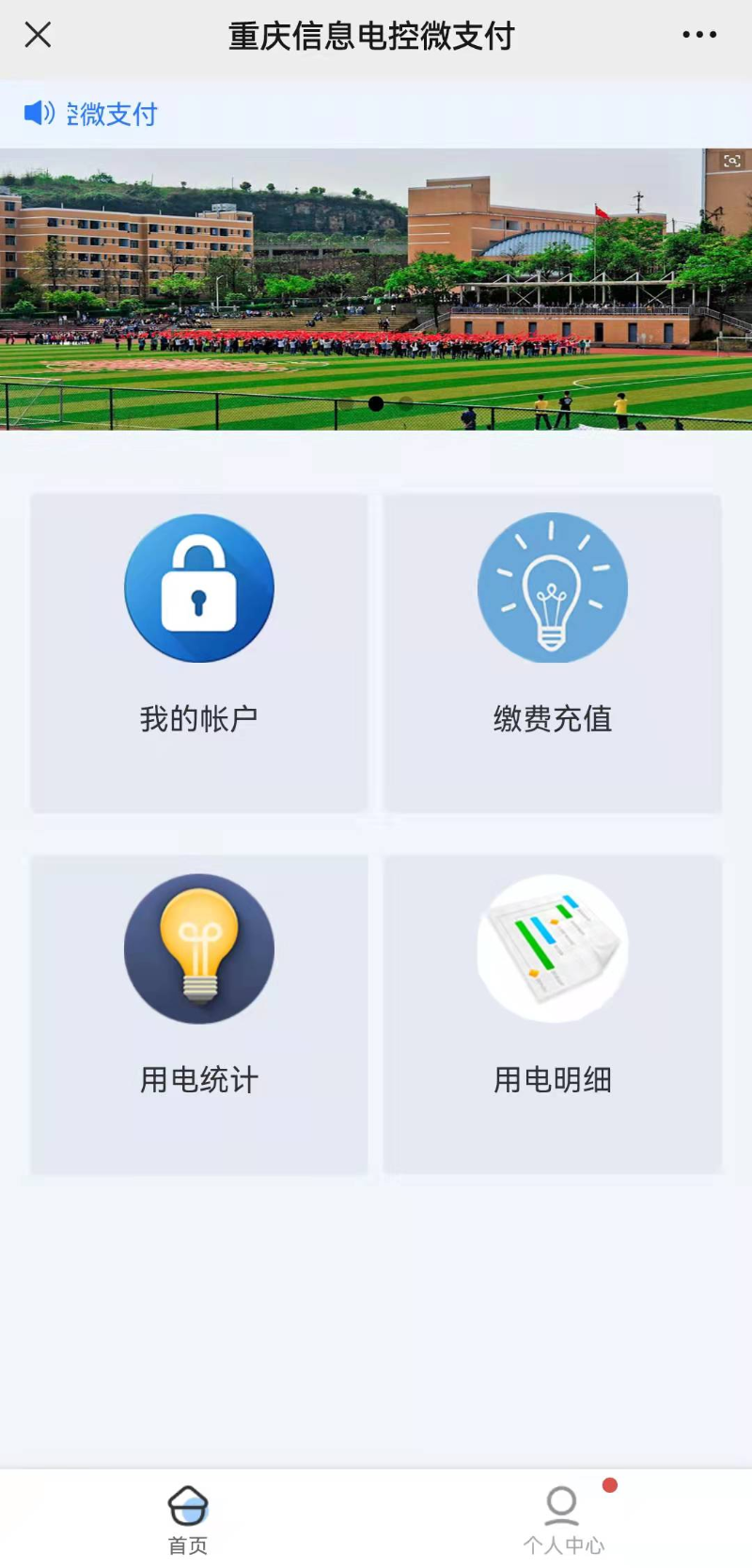Click the red notification badge on 个人中心
Image resolution: width=752 pixels, height=1568 pixels.
point(610,1477)
